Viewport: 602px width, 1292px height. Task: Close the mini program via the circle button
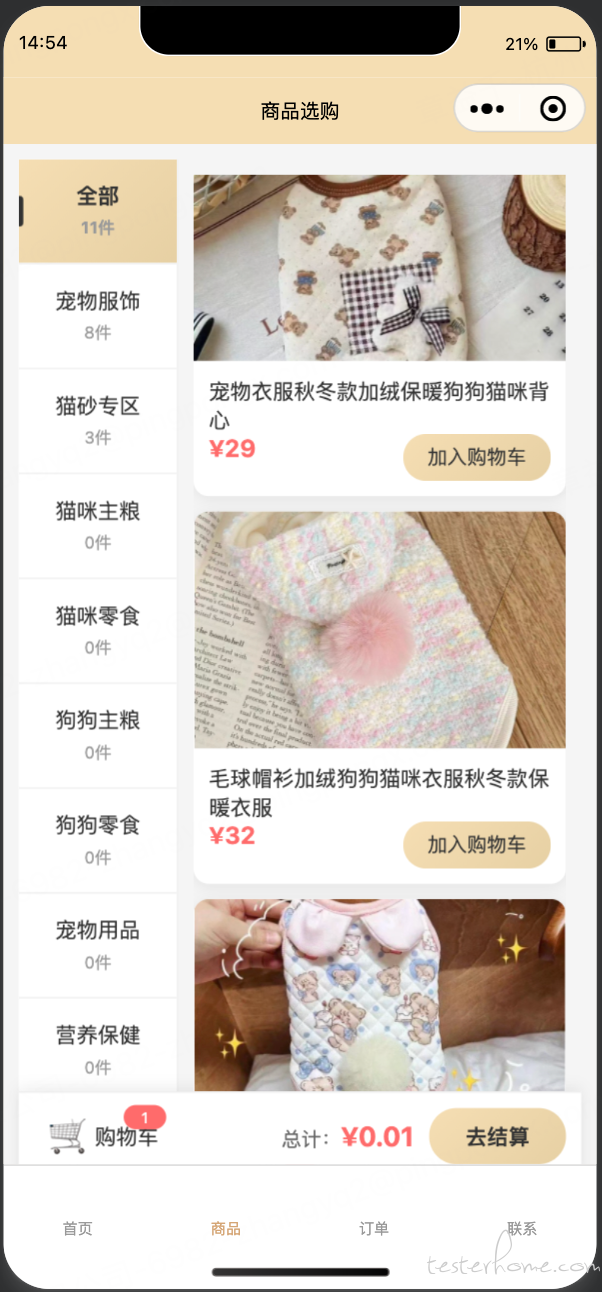[x=552, y=109]
